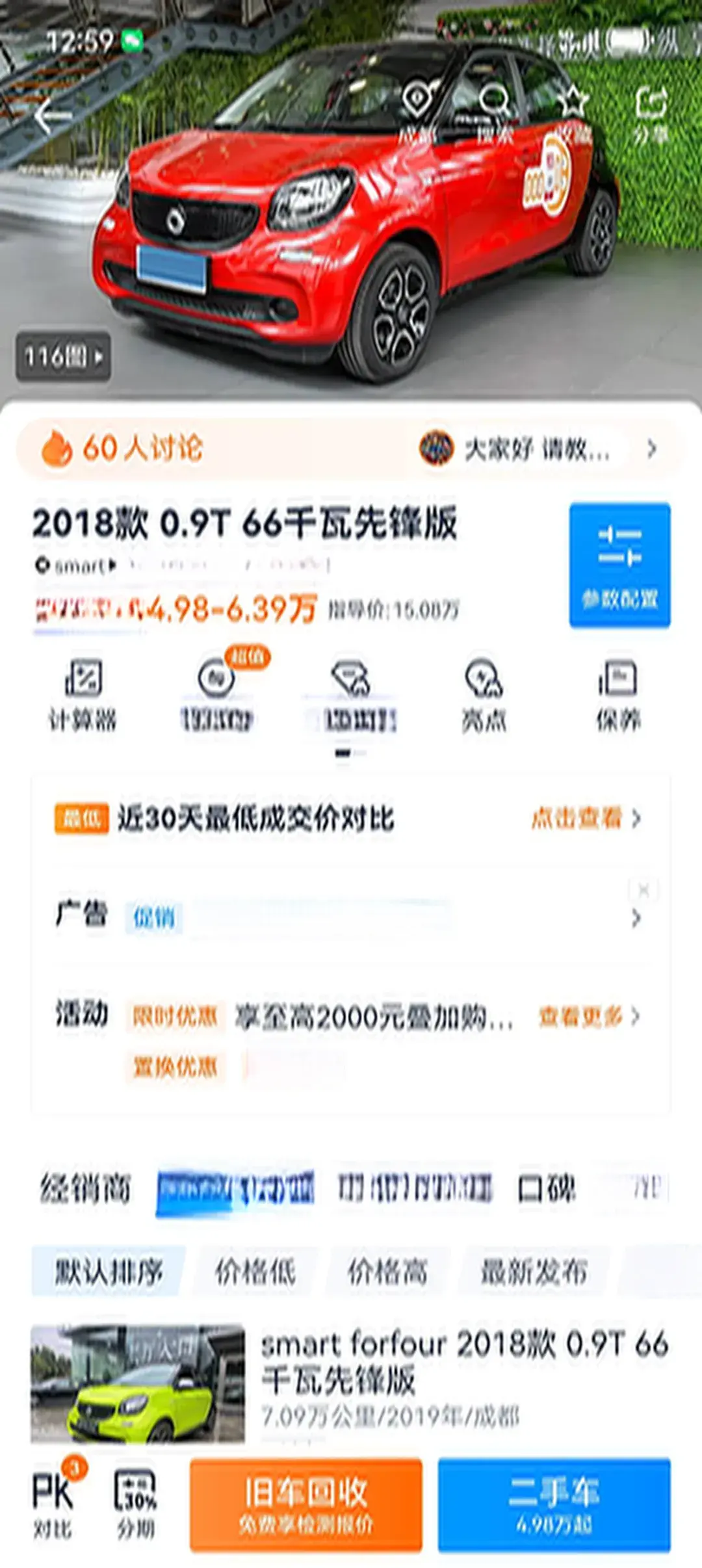Favorite this car with the star icon
This screenshot has height=1568, width=702.
tap(573, 112)
